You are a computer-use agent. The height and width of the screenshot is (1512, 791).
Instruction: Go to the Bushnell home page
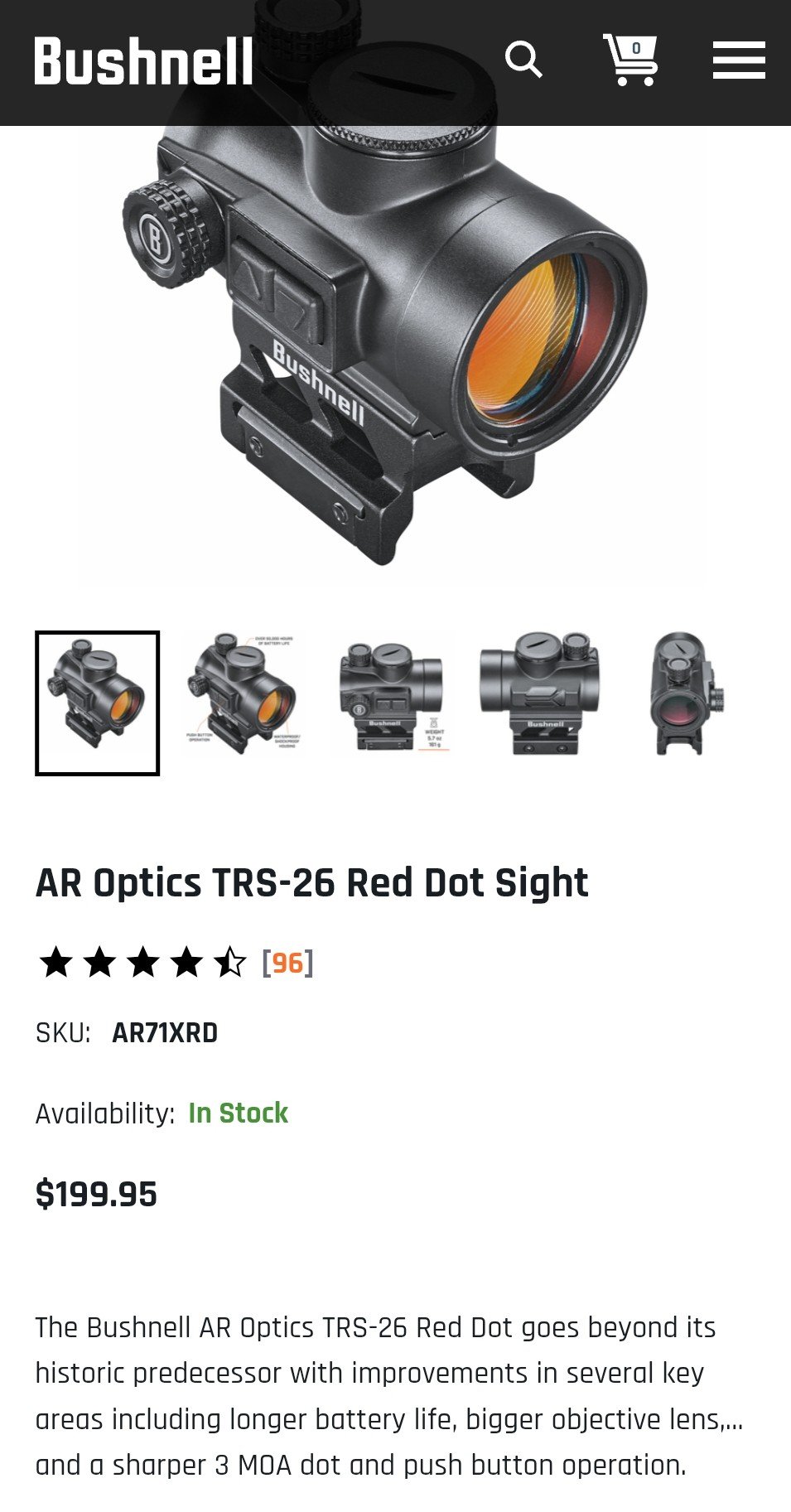pos(143,61)
